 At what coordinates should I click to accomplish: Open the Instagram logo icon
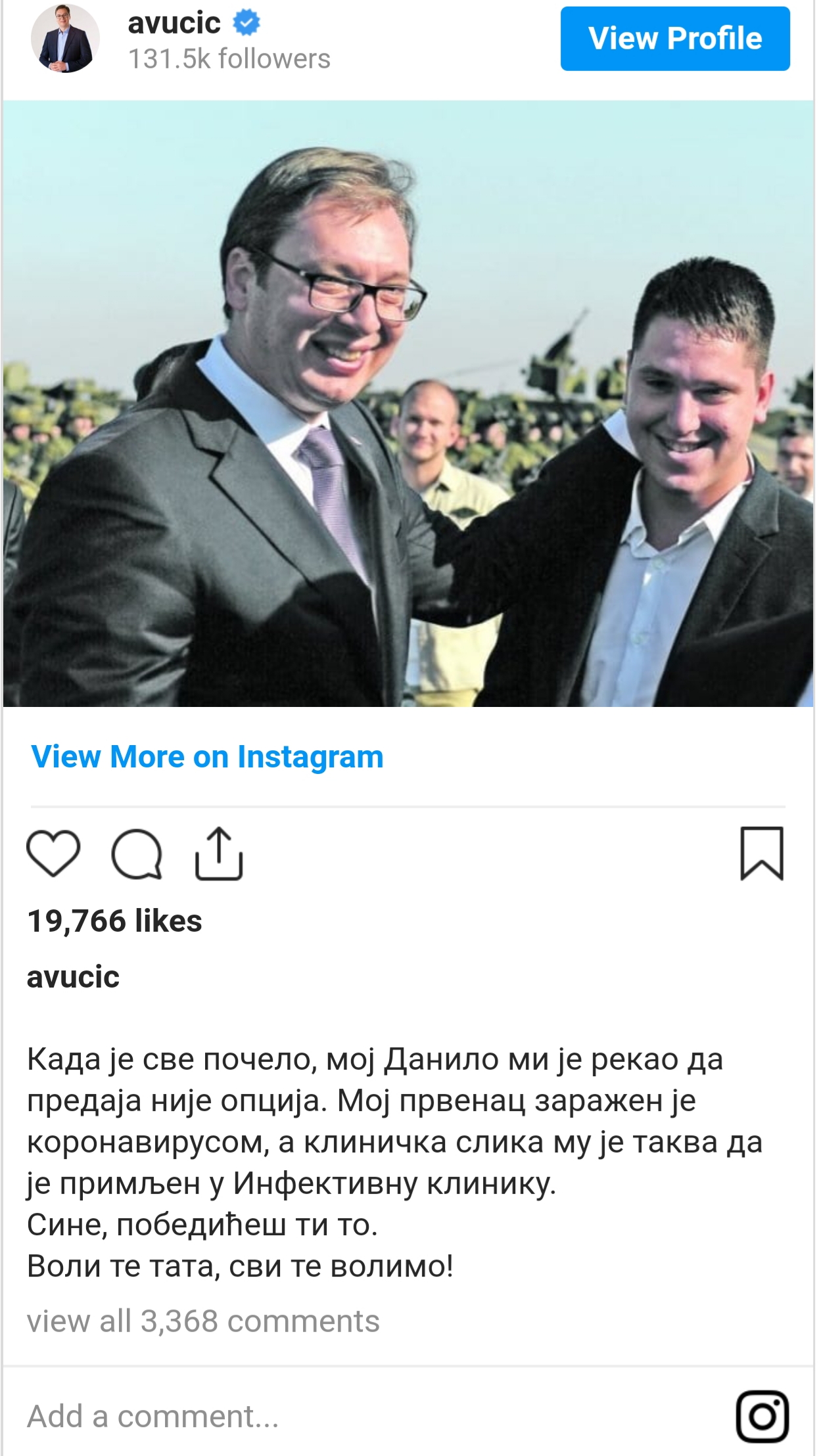762,1416
